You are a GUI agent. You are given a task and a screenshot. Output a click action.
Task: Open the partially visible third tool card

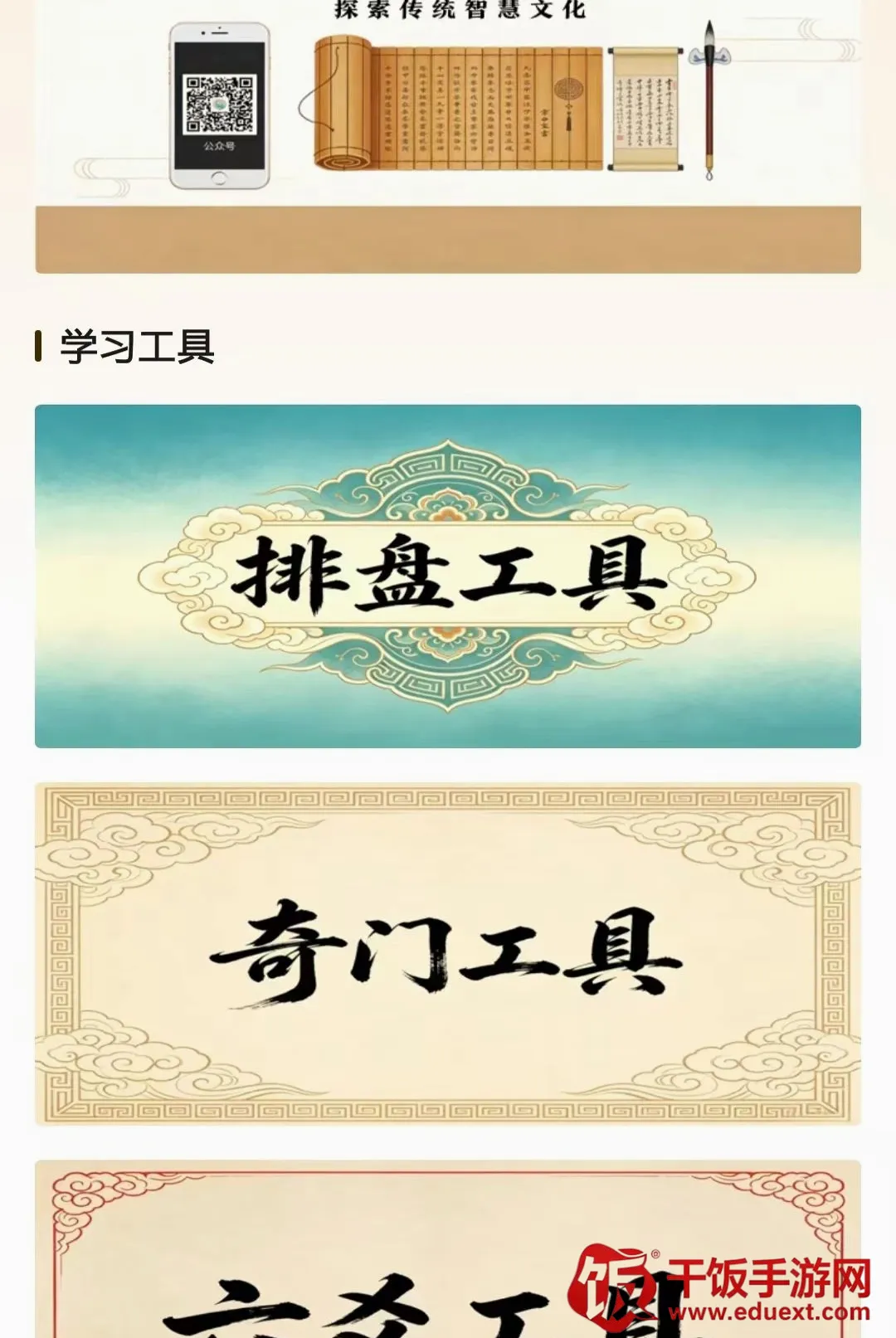pos(448,1248)
